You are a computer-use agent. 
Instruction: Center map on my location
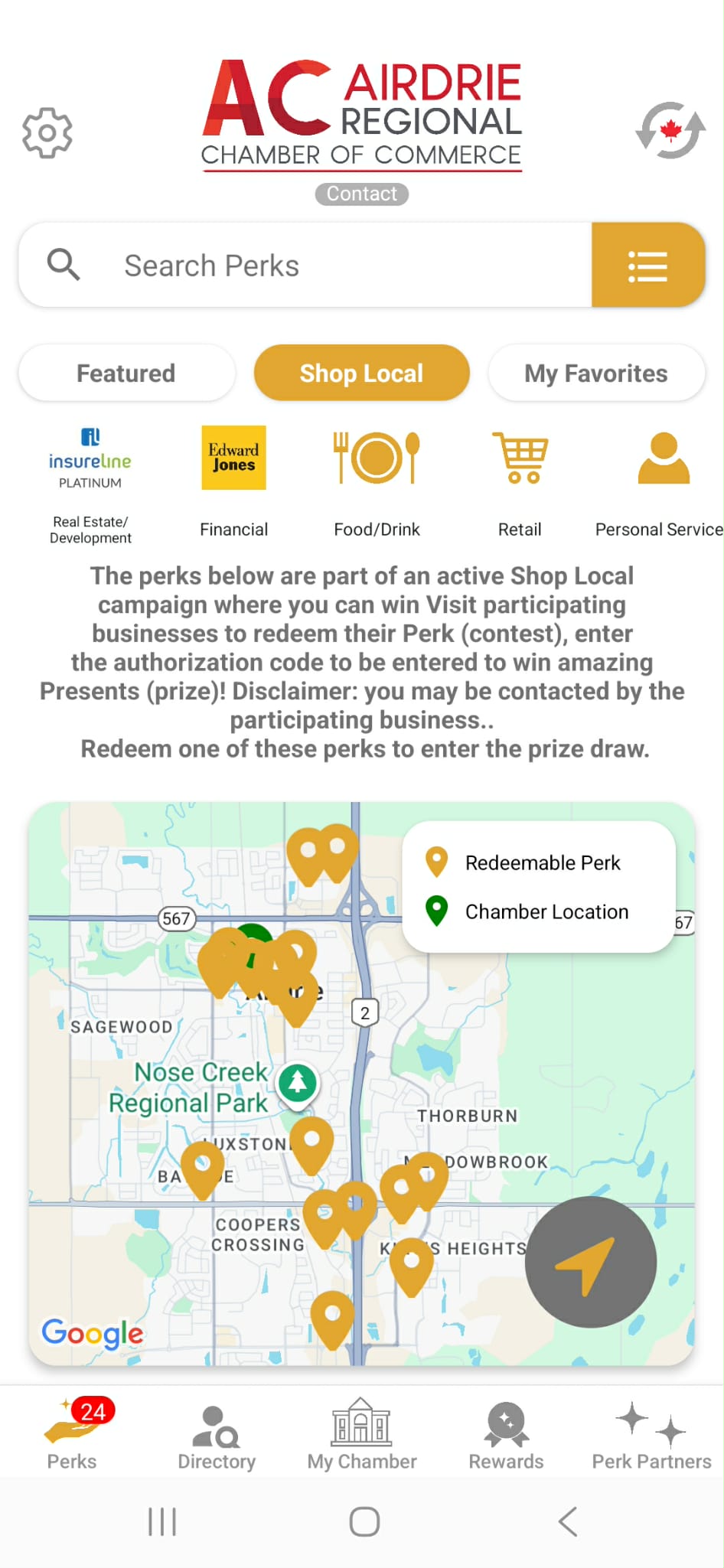(x=590, y=1263)
